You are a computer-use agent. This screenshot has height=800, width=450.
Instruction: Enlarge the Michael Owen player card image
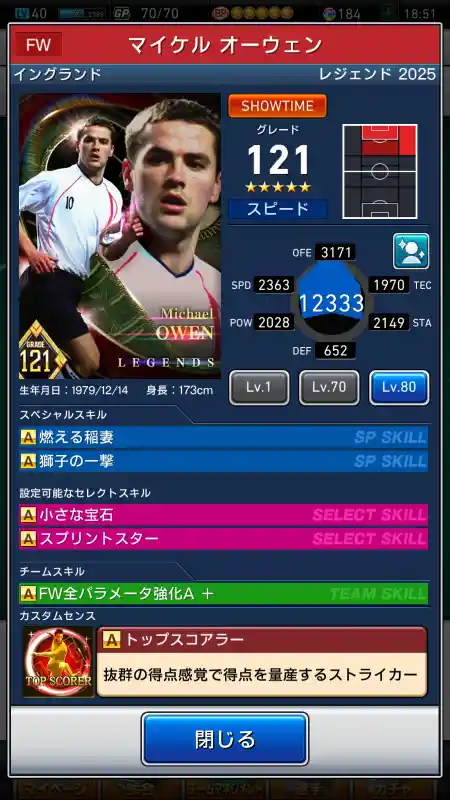tap(120, 236)
